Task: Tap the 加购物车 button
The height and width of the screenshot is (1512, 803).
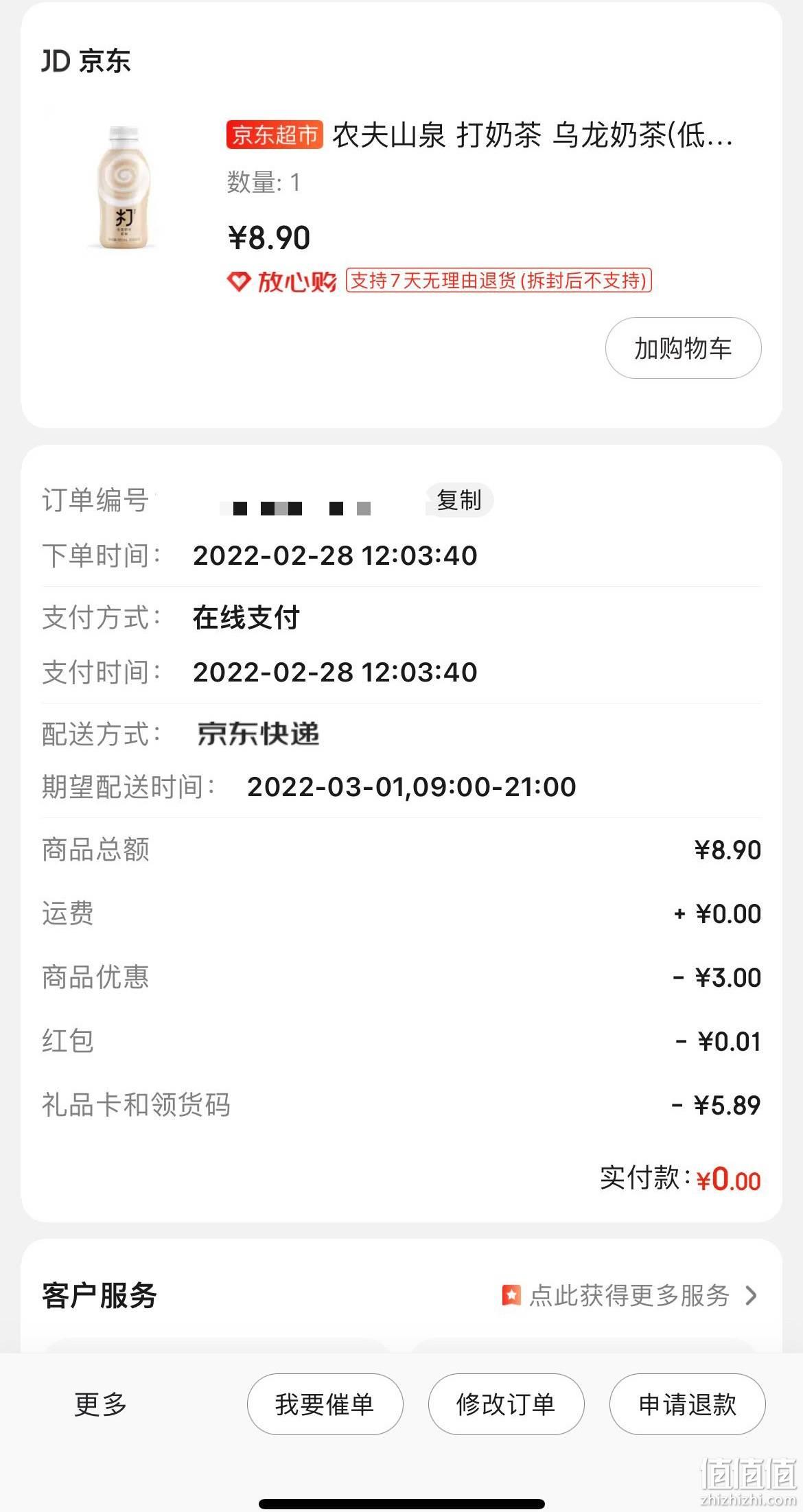Action: pos(683,348)
